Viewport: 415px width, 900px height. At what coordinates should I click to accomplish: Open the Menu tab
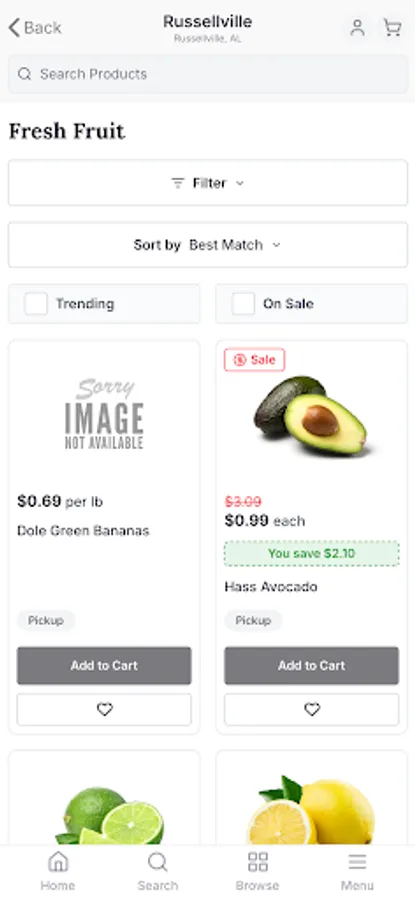(357, 871)
